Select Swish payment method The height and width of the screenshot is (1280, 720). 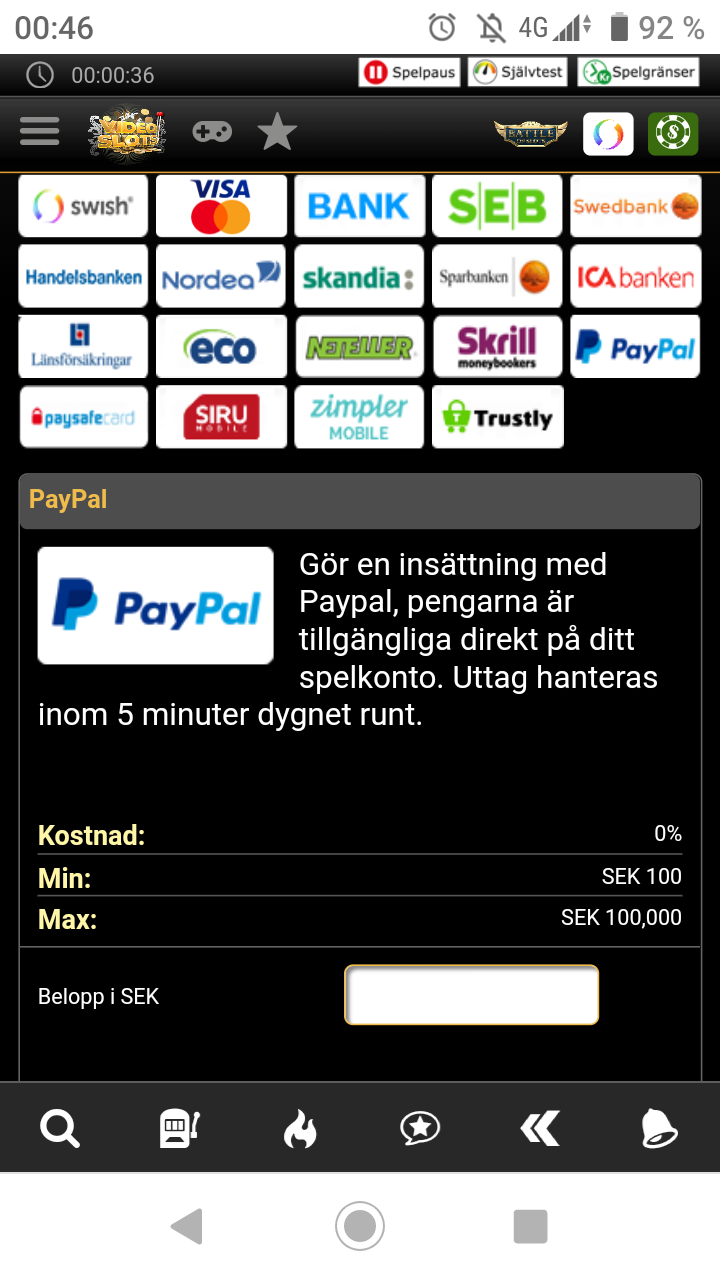pos(83,207)
